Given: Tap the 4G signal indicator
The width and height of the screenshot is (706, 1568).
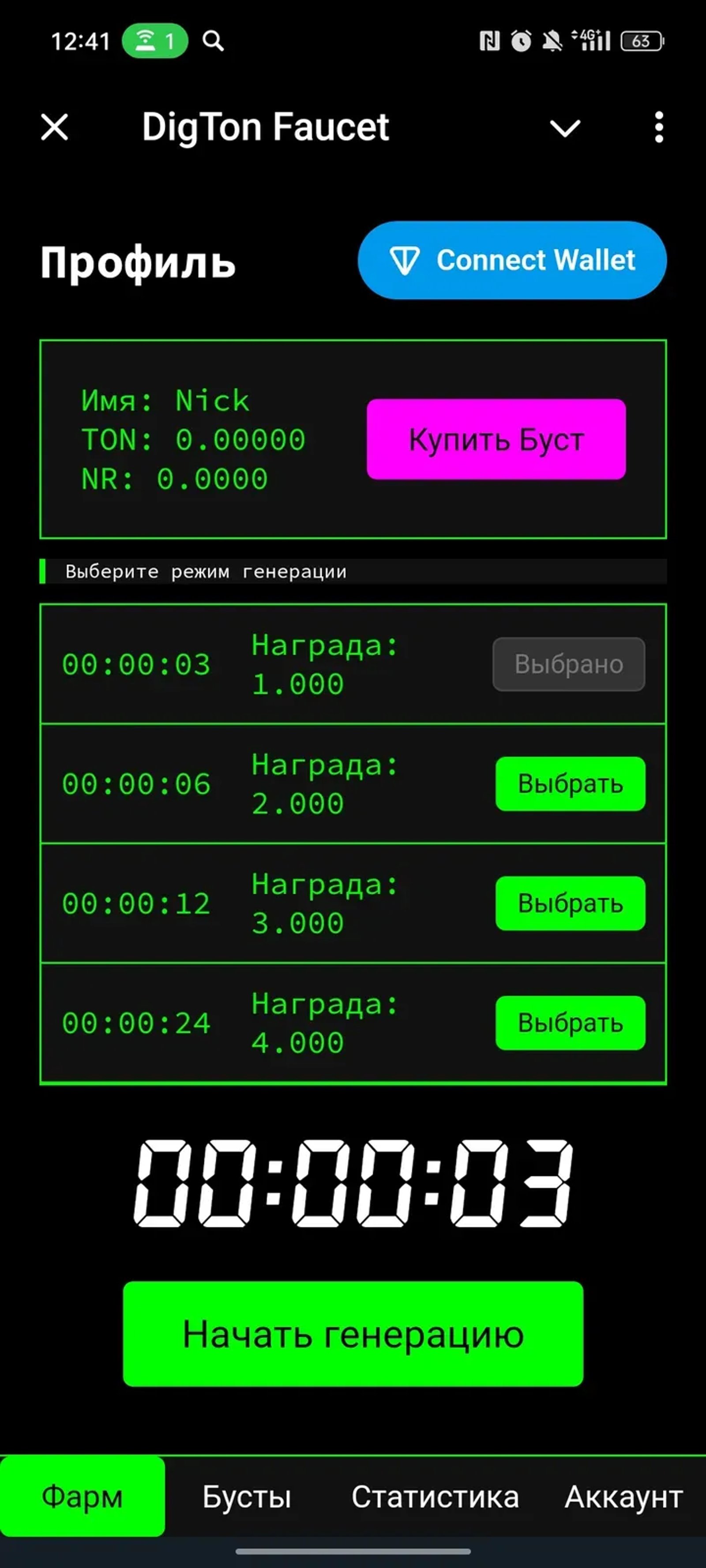Looking at the screenshot, I should click(x=590, y=41).
